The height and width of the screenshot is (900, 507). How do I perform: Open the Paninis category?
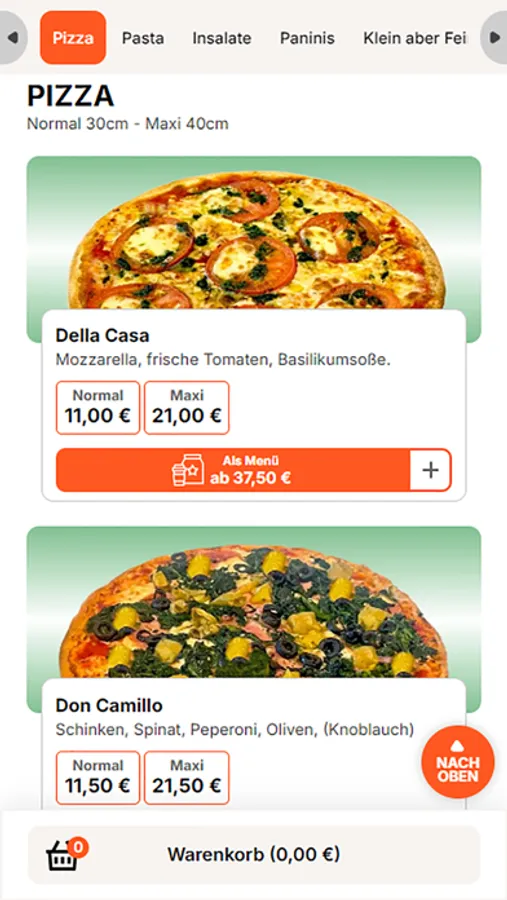coord(307,38)
